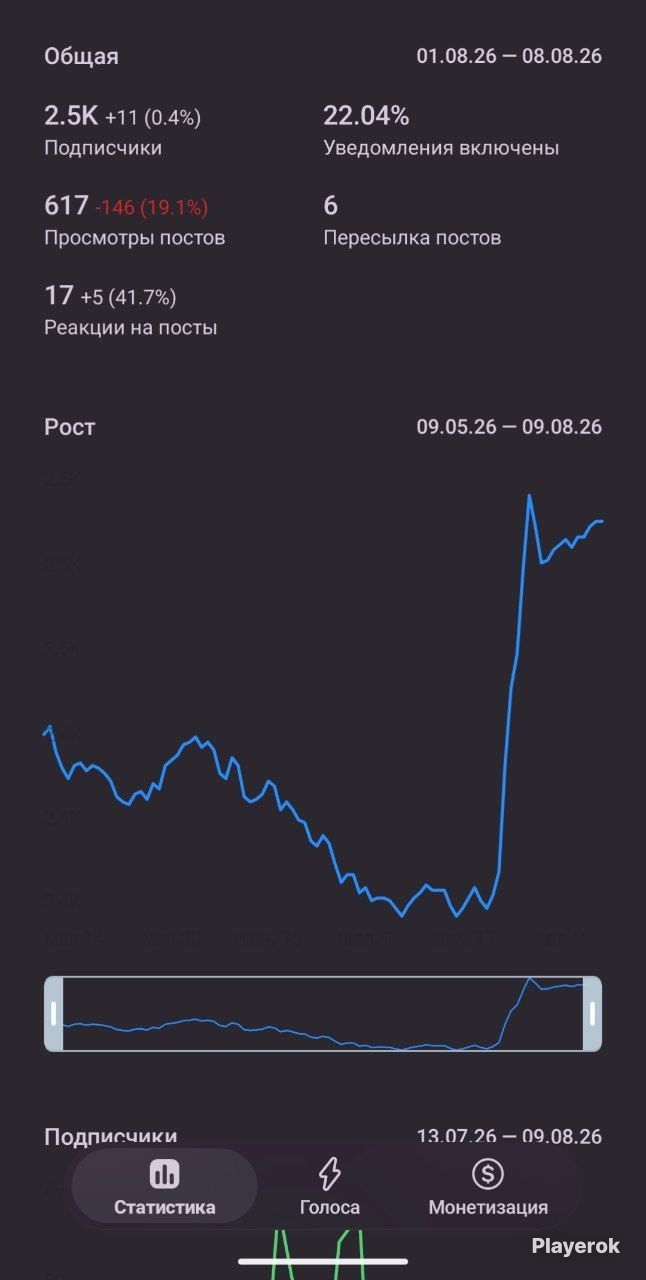Tap the right handle of the range selector

click(592, 1013)
